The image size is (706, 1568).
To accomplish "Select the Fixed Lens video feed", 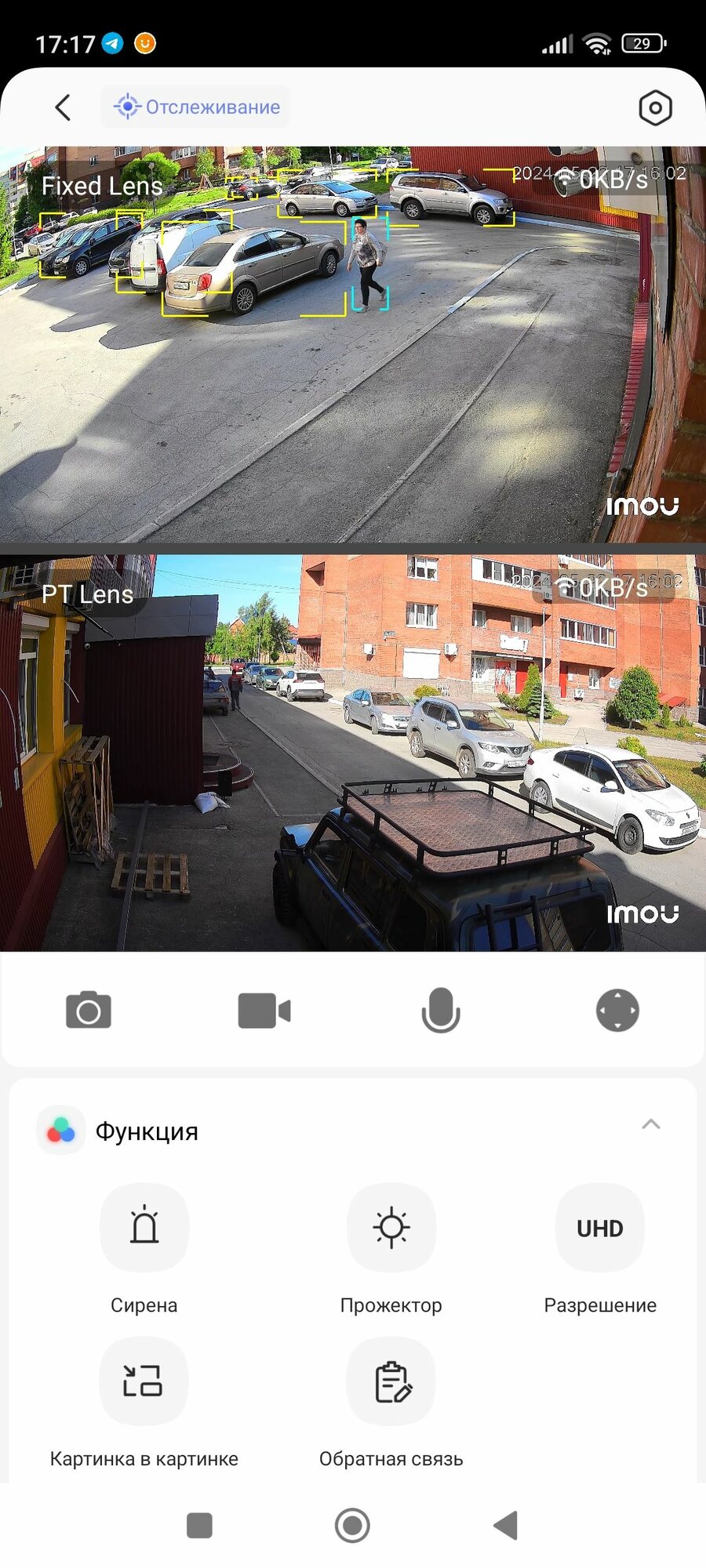I will click(353, 345).
